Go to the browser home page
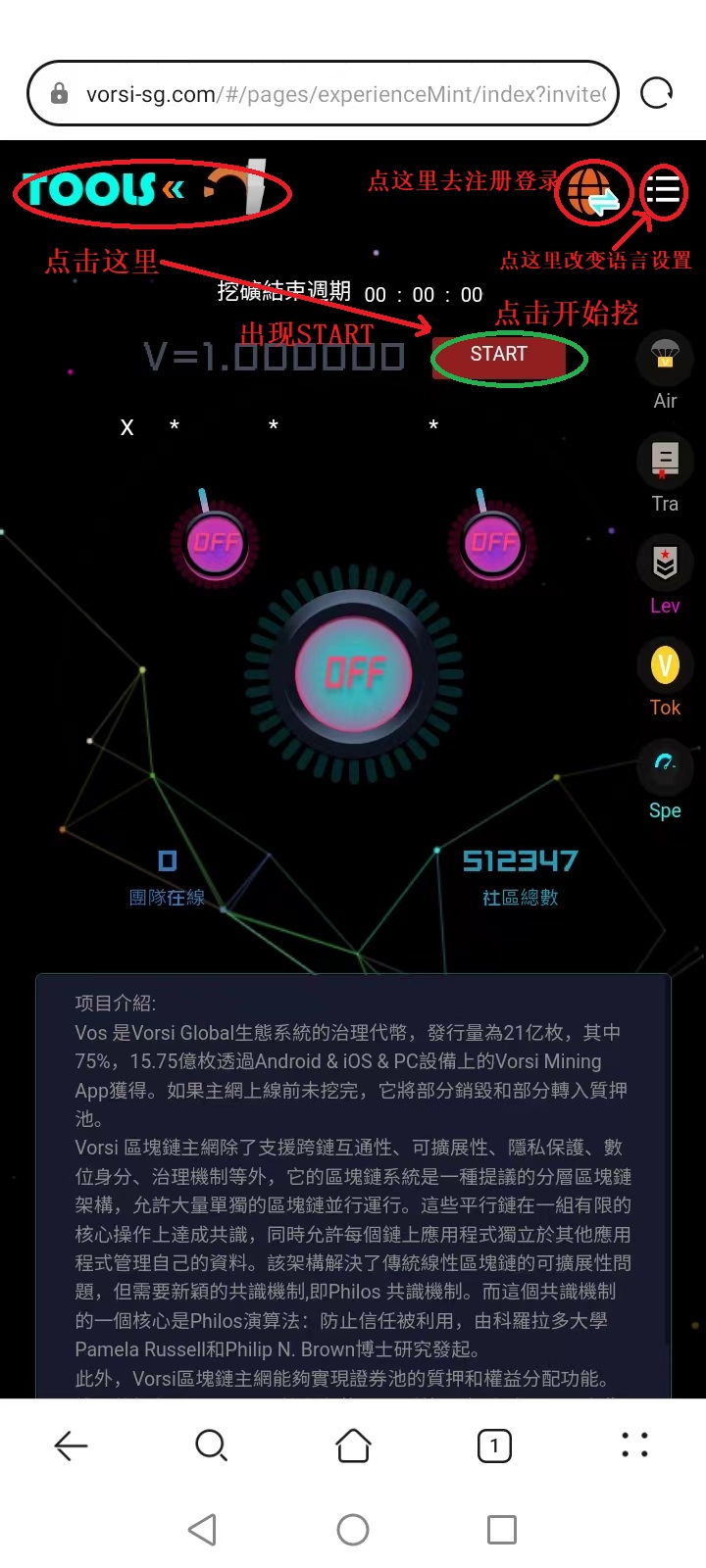706x1568 pixels. pos(353,1445)
